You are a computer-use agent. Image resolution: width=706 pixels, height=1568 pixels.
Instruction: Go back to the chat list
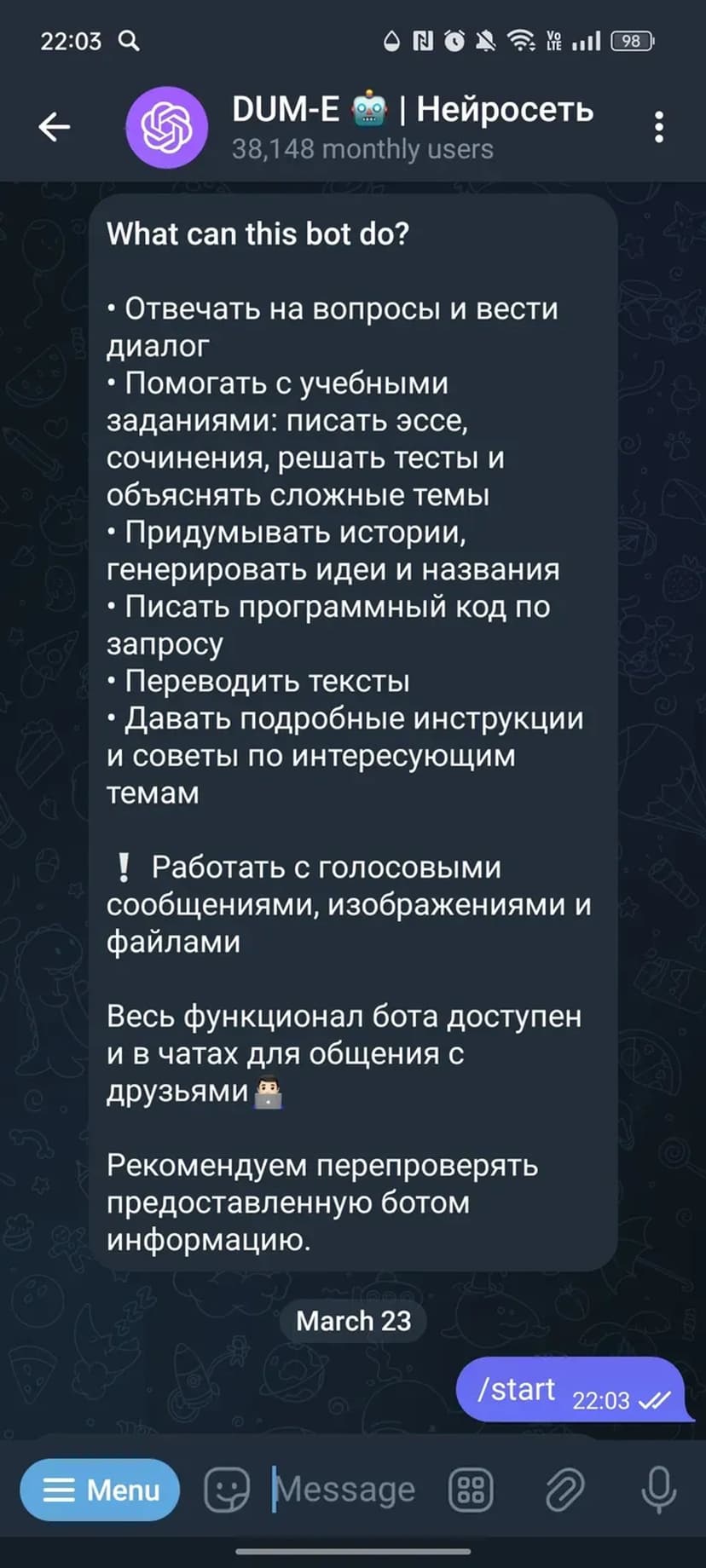(x=54, y=128)
